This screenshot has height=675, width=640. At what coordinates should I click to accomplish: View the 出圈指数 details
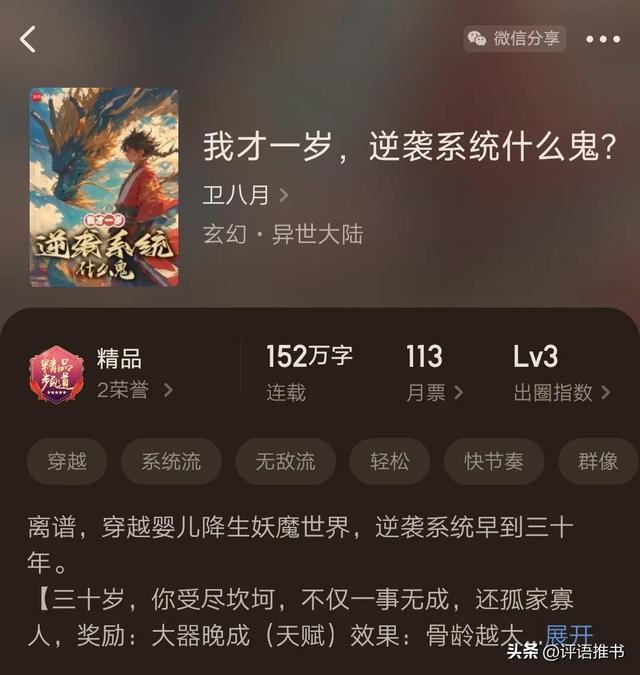coord(562,392)
